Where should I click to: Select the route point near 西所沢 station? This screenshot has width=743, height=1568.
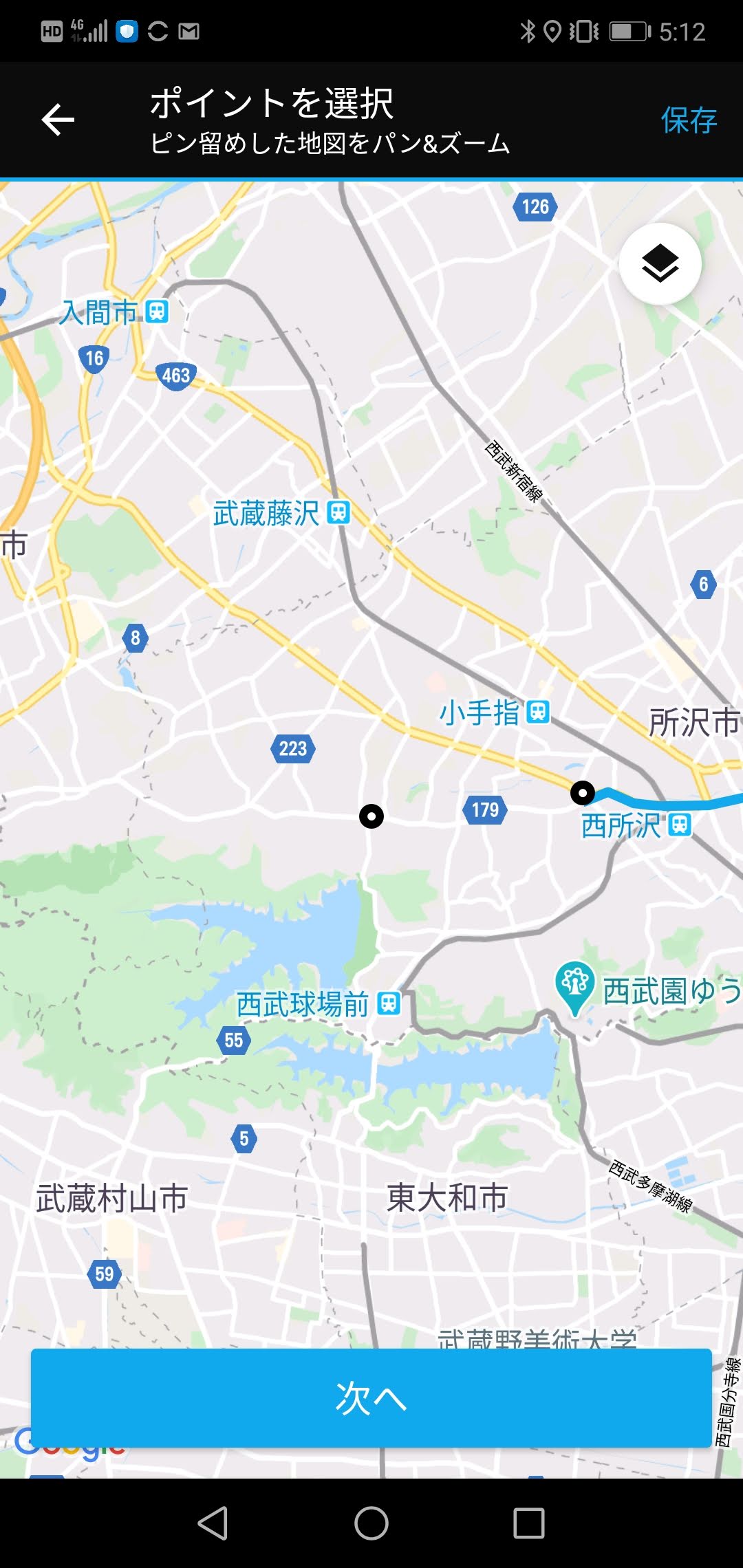pos(583,793)
